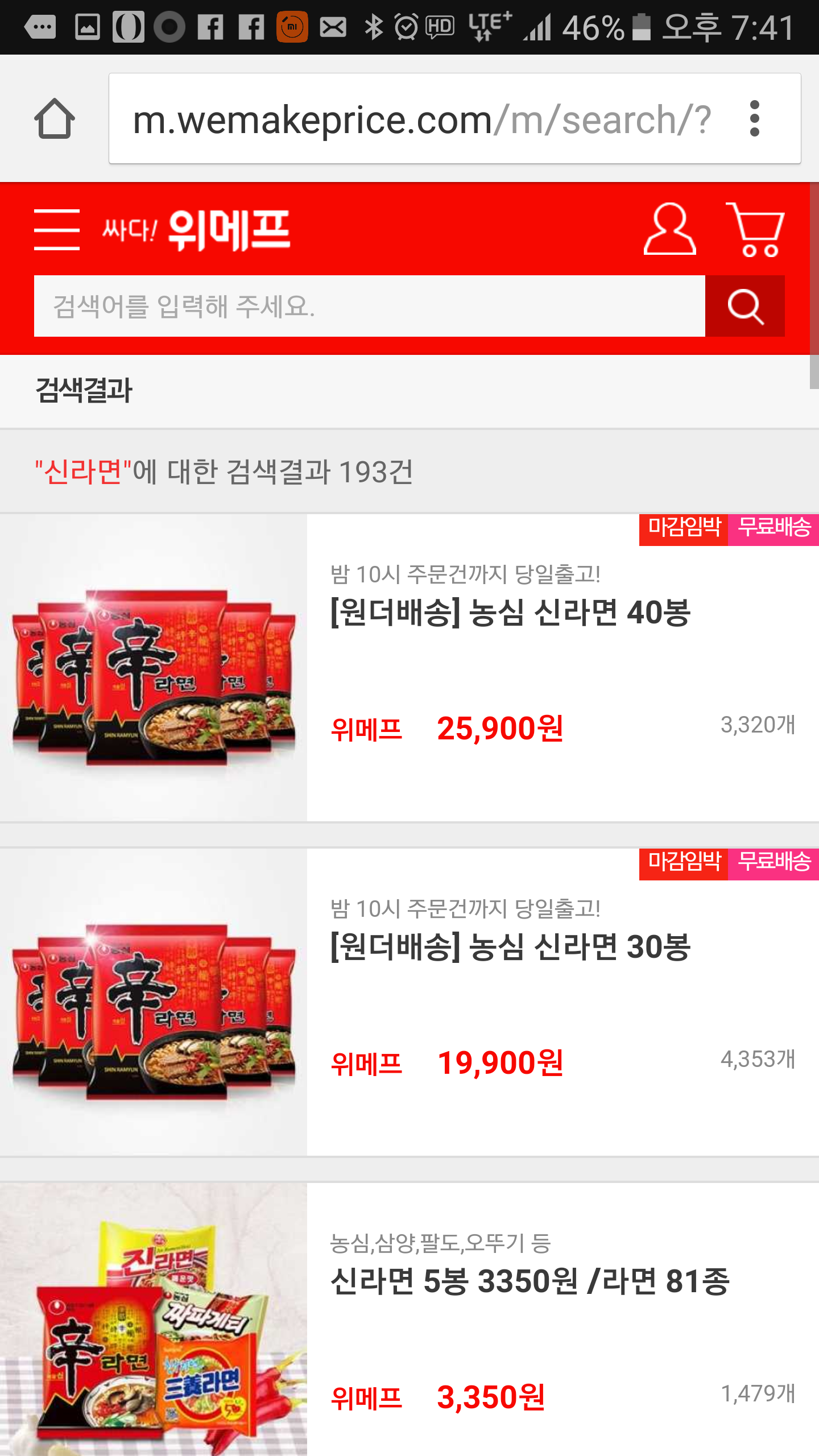Tap the magnifier search button
This screenshot has height=1456, width=819.
click(745, 306)
